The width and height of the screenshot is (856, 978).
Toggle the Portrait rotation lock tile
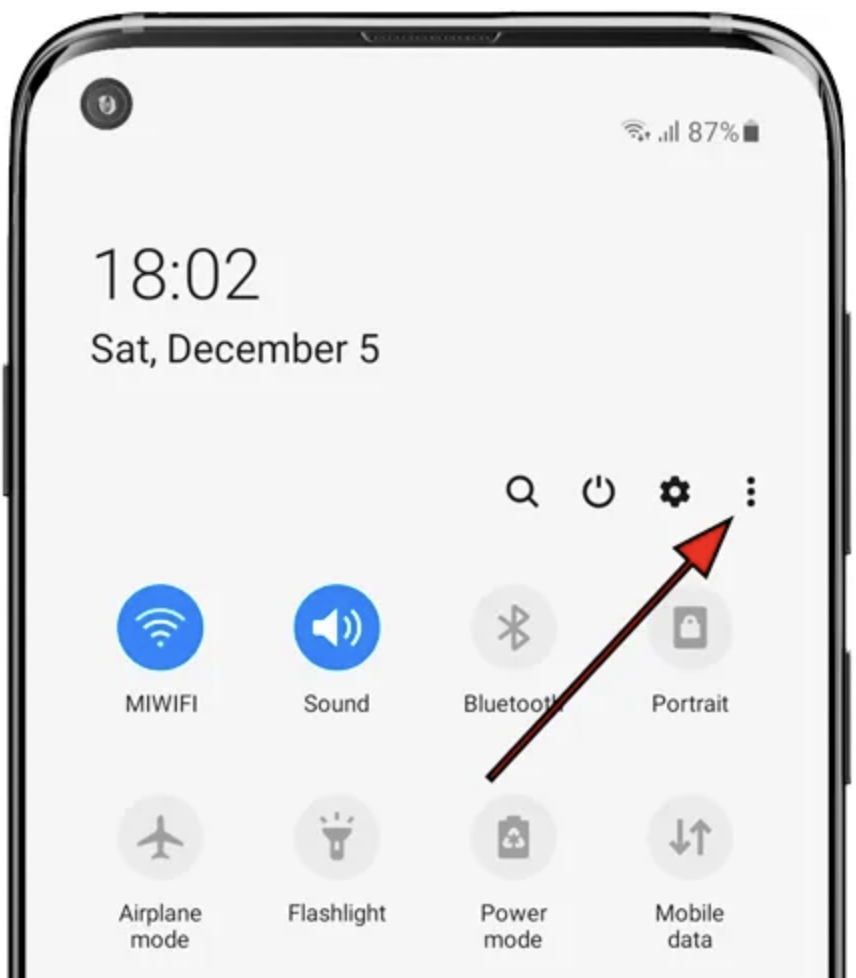[x=690, y=628]
